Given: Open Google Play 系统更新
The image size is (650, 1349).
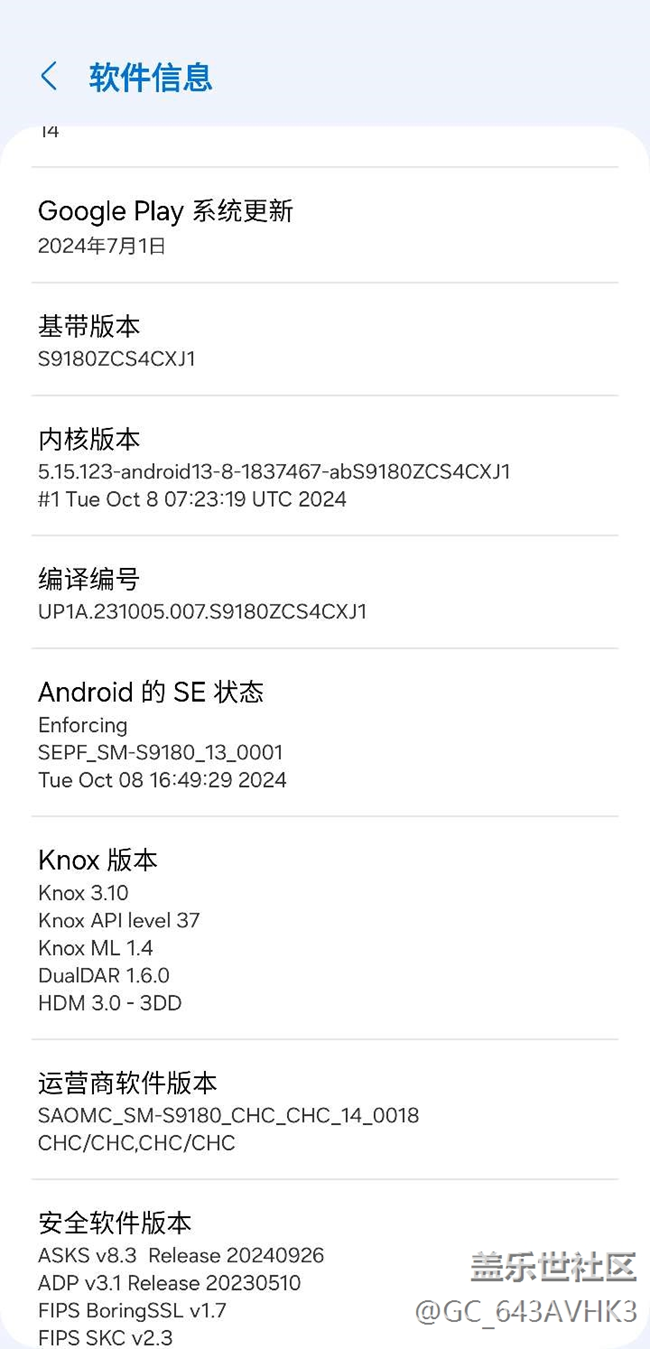Looking at the screenshot, I should 165,226.
